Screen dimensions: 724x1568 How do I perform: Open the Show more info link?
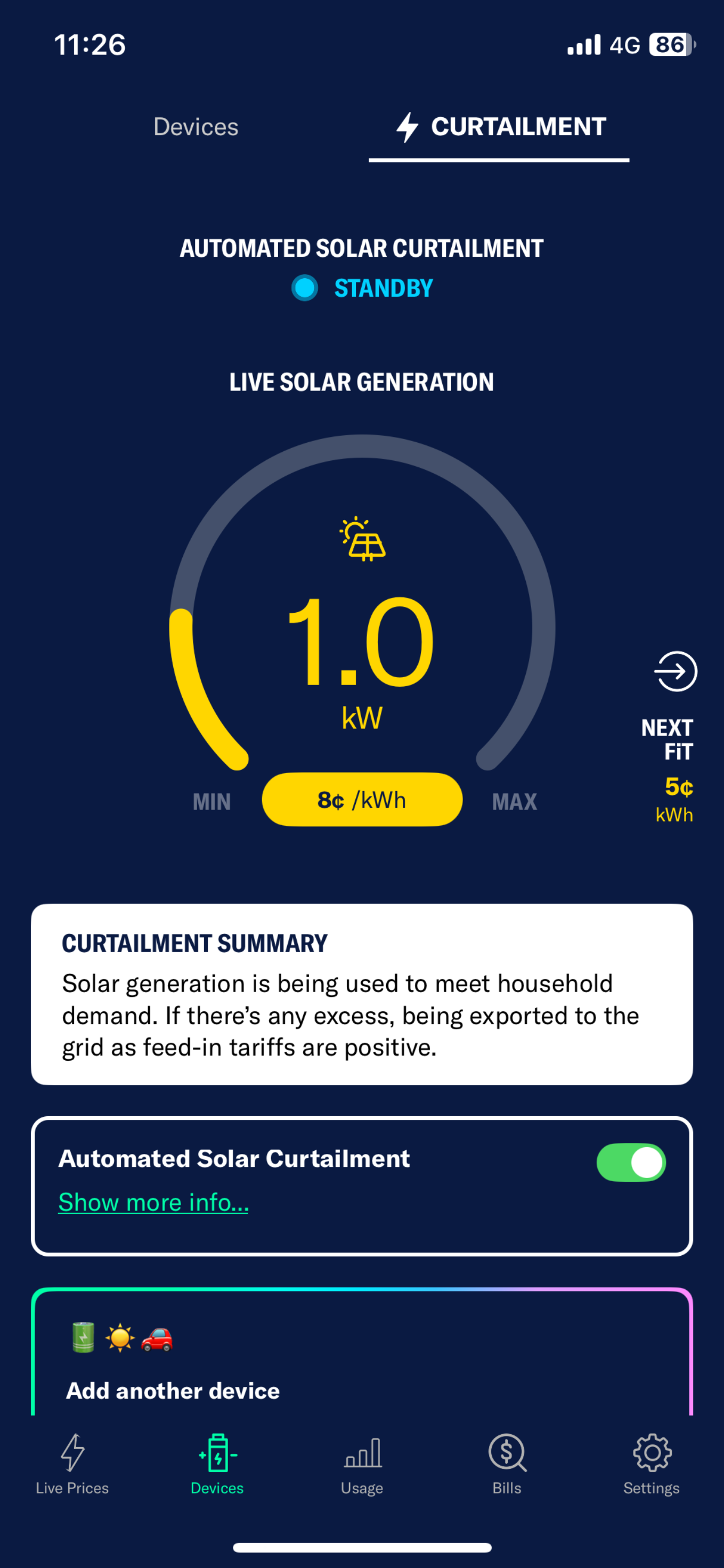tap(153, 1202)
